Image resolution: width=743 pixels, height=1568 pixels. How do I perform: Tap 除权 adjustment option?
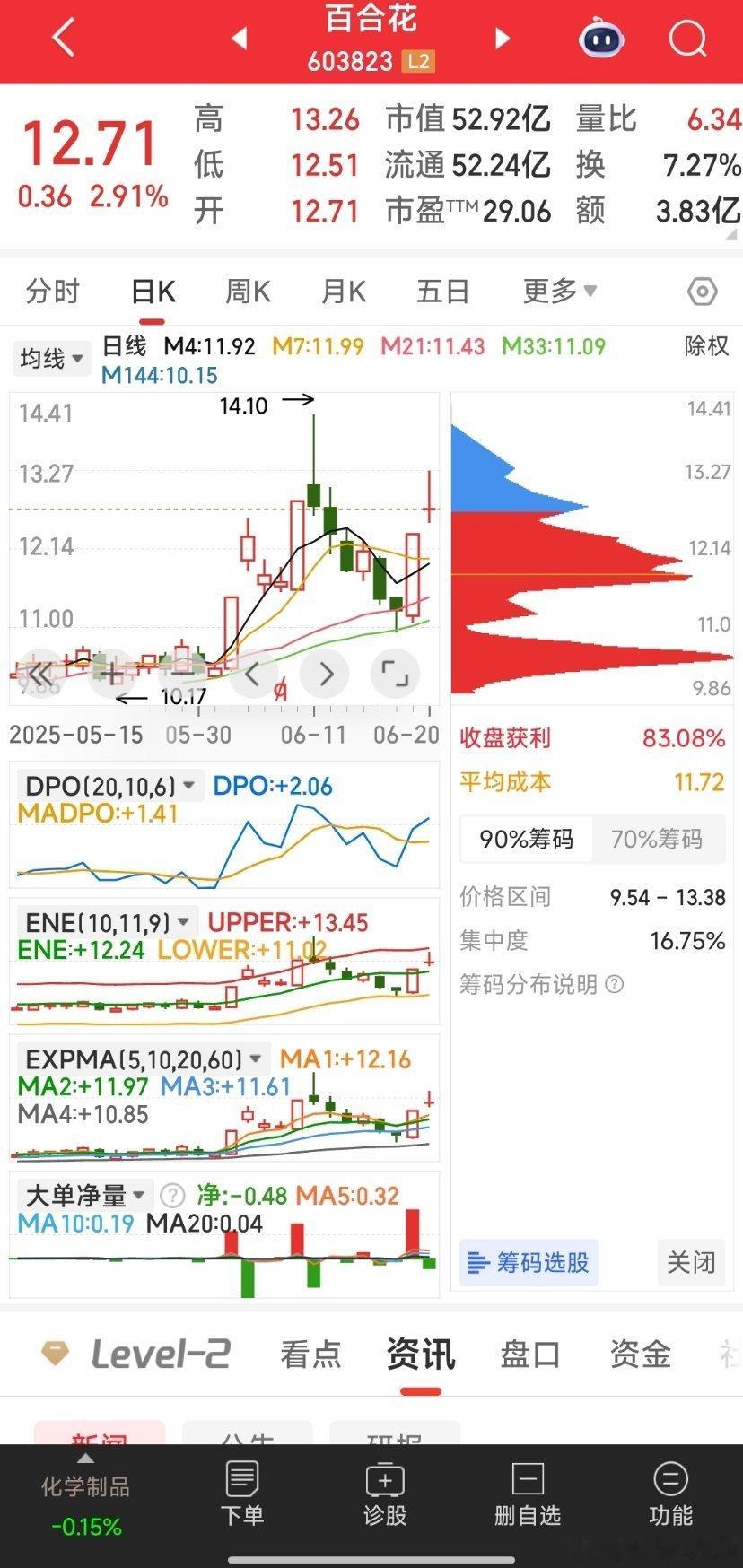(706, 346)
